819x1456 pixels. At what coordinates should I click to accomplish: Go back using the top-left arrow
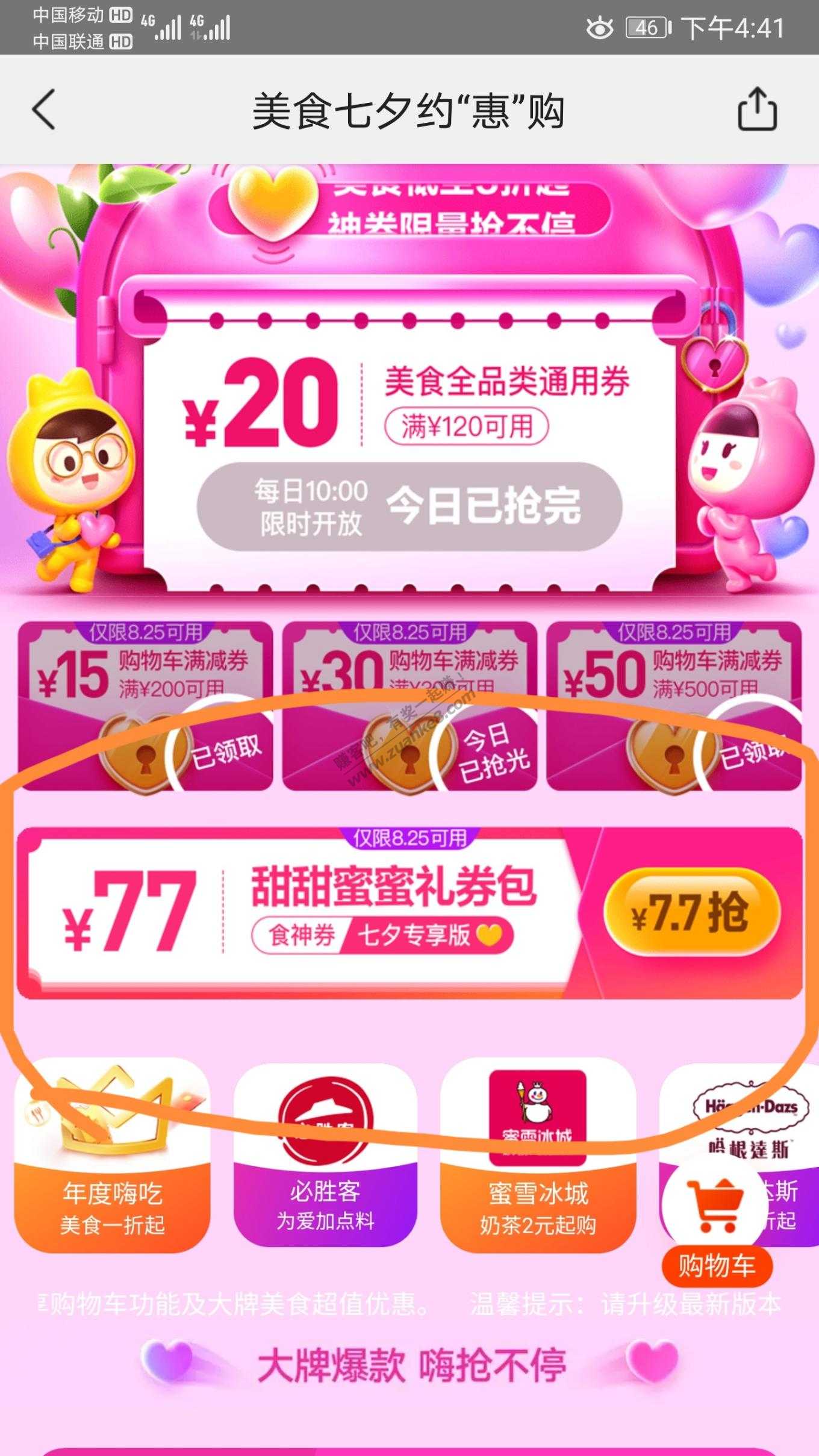[44, 110]
